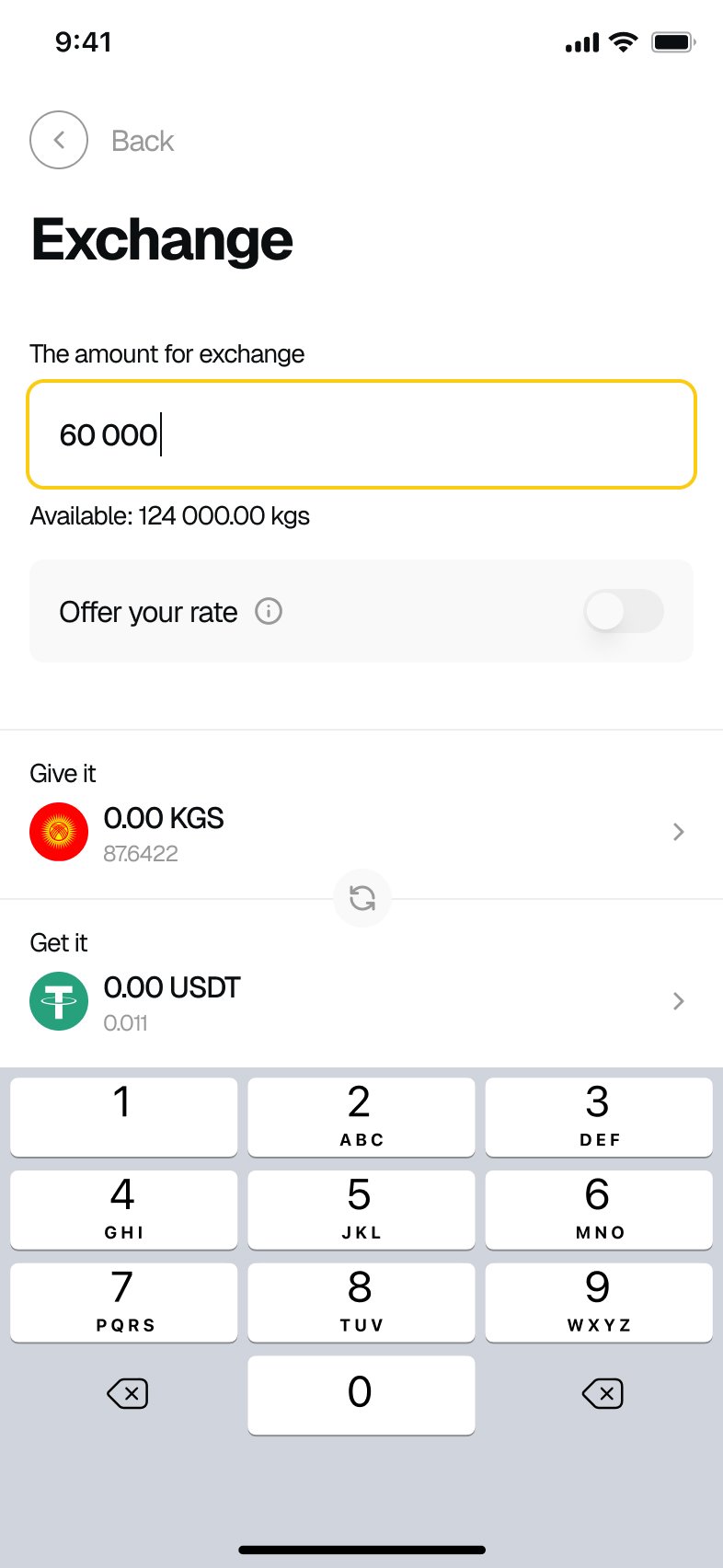723x1568 pixels.
Task: Tap the back chevron circle icon
Action: (x=59, y=140)
